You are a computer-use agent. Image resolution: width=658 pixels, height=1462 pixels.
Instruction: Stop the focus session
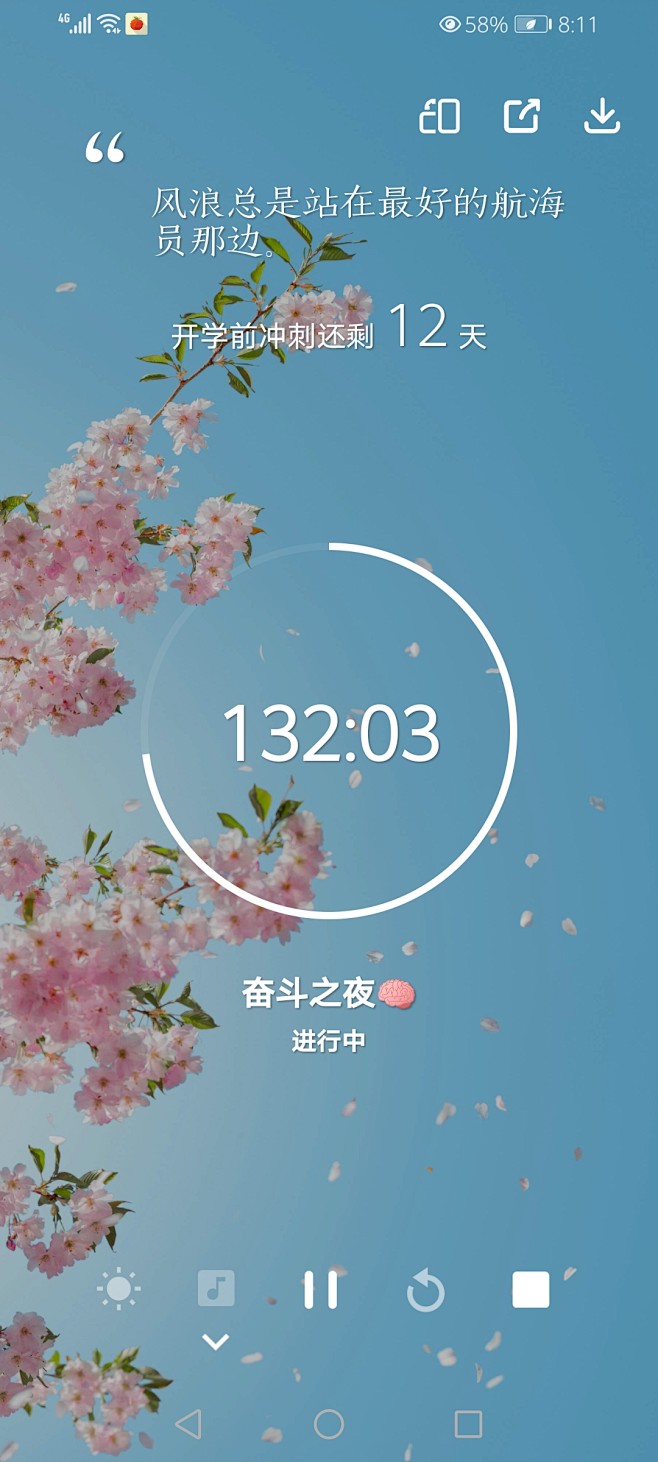pos(530,1290)
